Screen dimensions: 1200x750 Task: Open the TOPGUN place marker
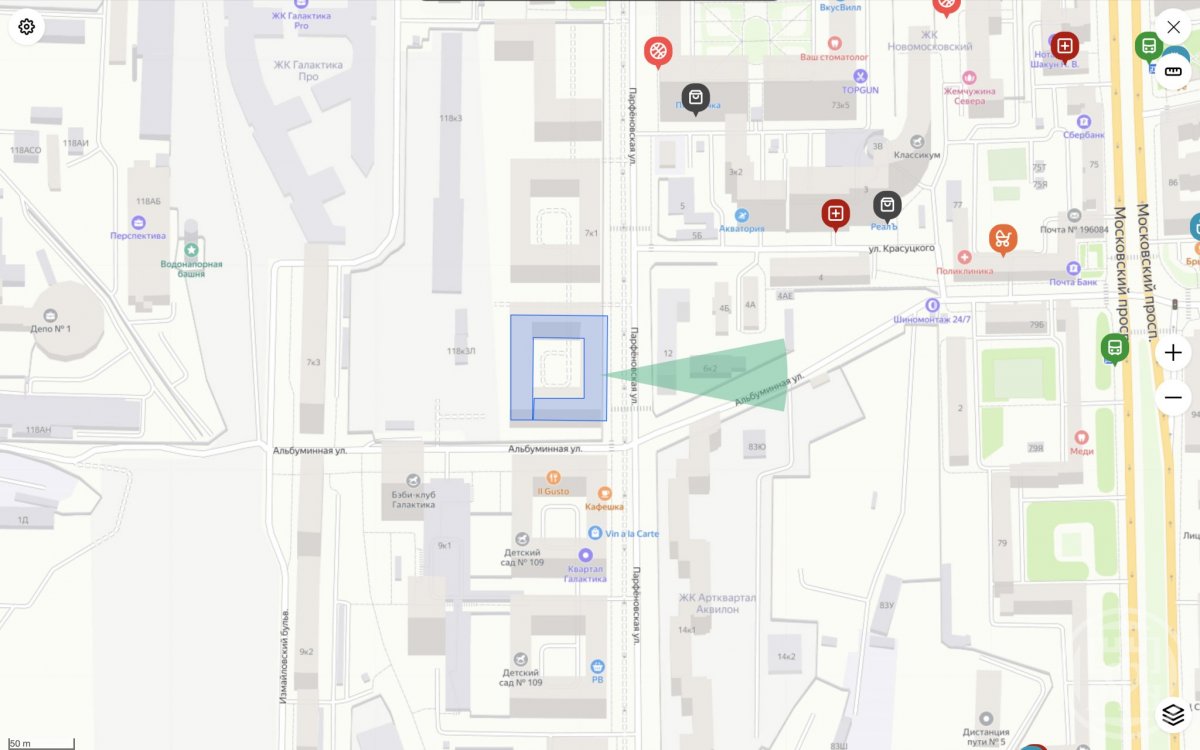pyautogui.click(x=860, y=76)
